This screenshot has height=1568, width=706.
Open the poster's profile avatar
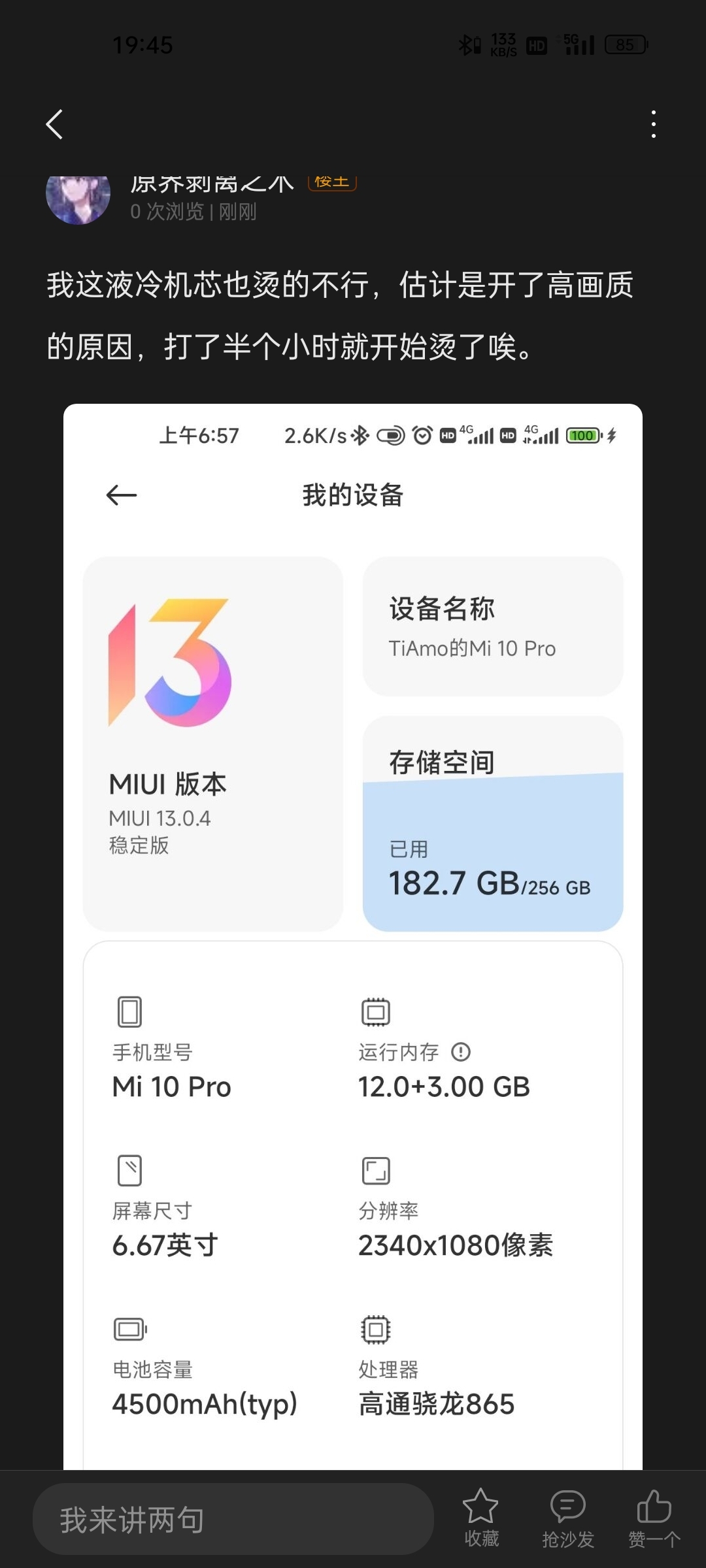(x=78, y=199)
